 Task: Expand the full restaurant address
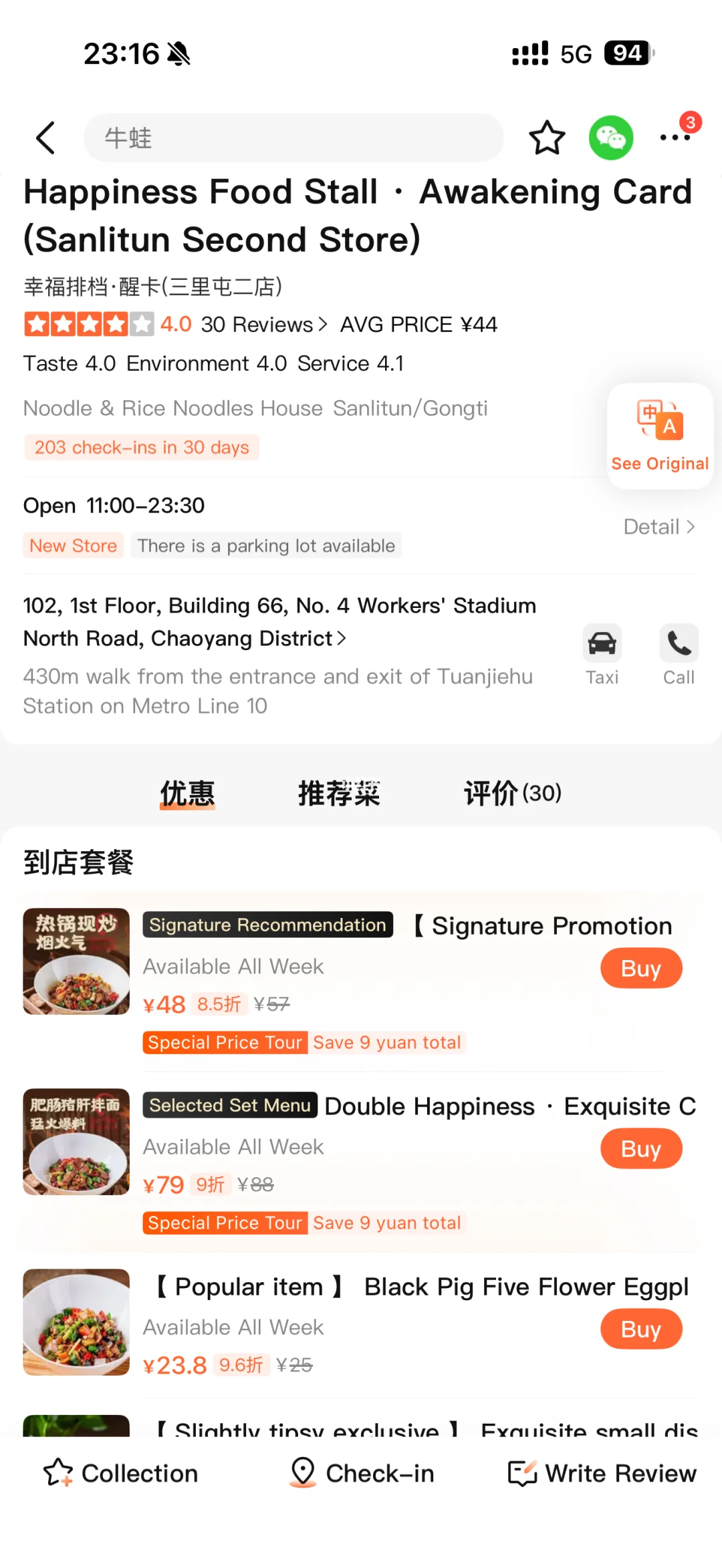point(341,638)
